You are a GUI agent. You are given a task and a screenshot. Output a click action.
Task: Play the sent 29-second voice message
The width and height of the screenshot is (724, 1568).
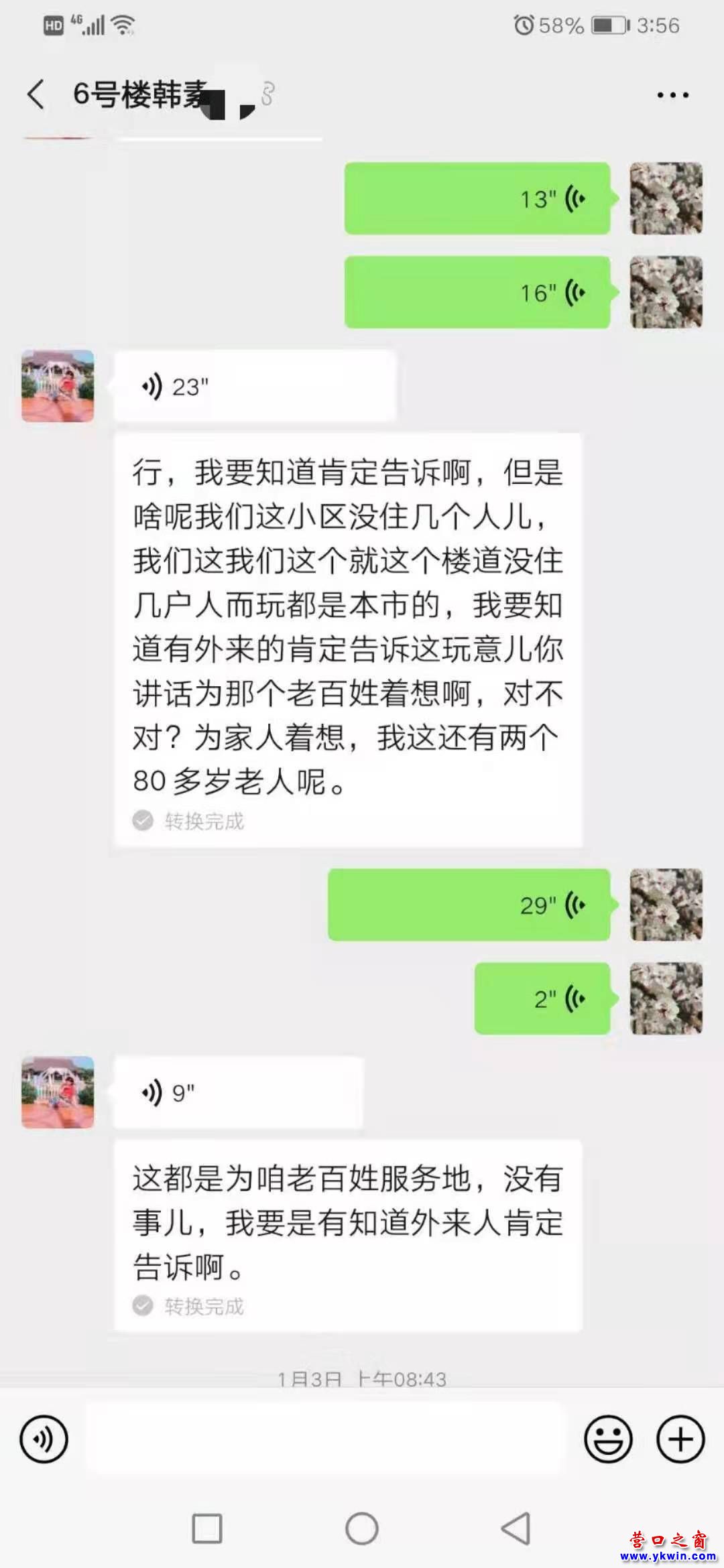coord(469,905)
